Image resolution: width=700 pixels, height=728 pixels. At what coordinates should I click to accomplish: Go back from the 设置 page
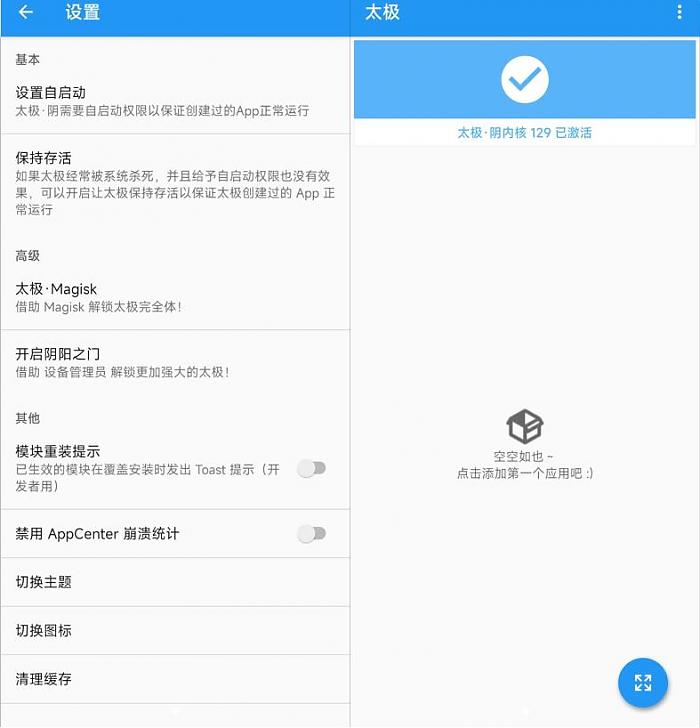tap(26, 13)
